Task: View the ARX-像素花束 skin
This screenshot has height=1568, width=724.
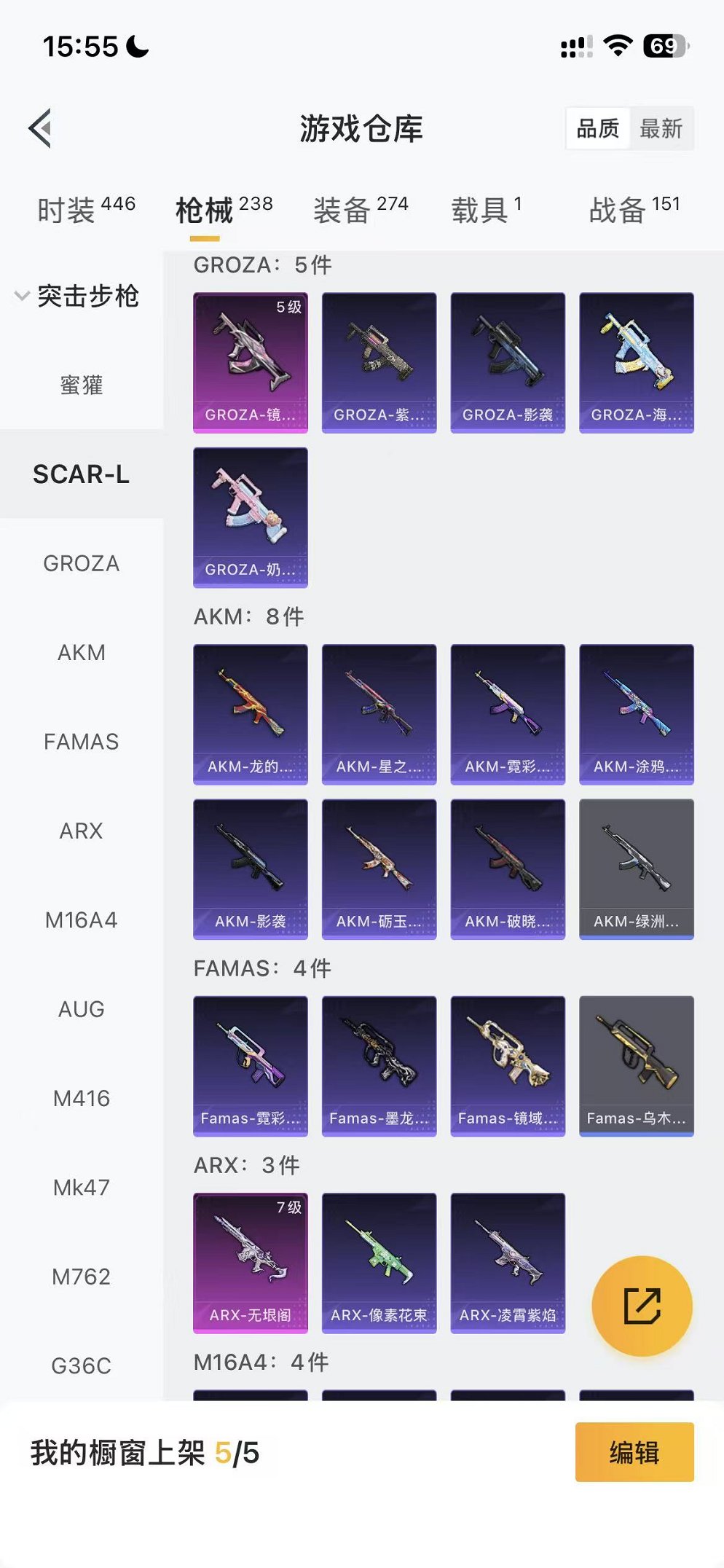Action: pyautogui.click(x=379, y=1262)
